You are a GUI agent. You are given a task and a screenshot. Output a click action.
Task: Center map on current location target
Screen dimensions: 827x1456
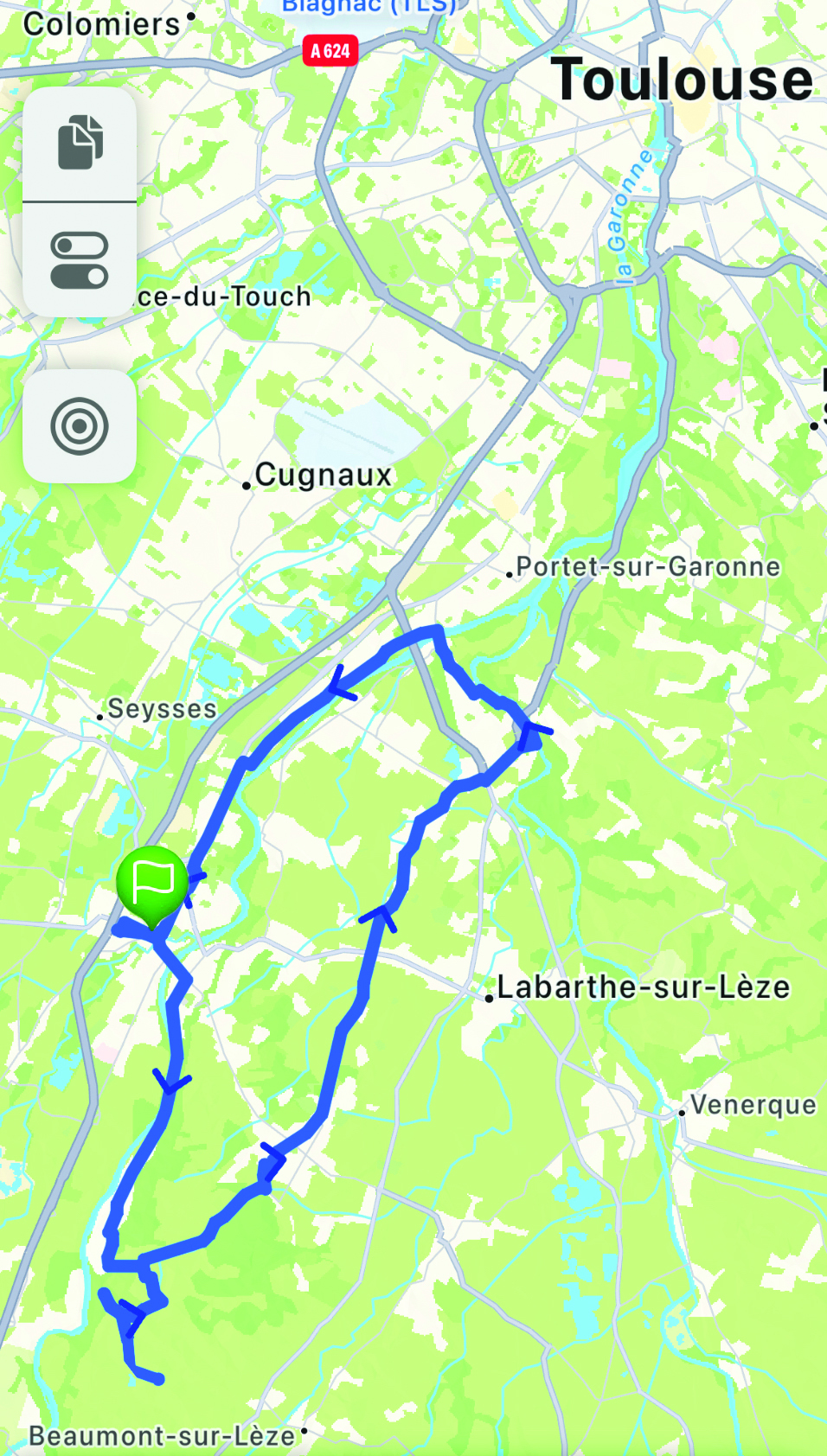coord(80,426)
